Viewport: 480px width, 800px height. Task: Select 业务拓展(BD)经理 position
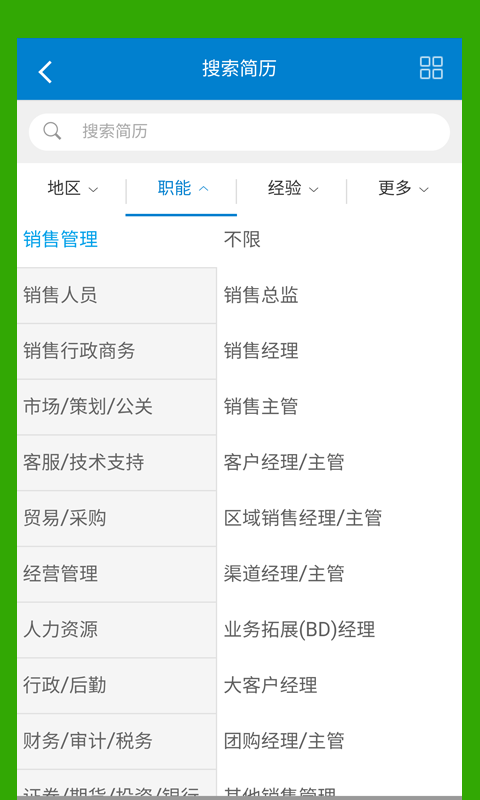click(x=339, y=630)
